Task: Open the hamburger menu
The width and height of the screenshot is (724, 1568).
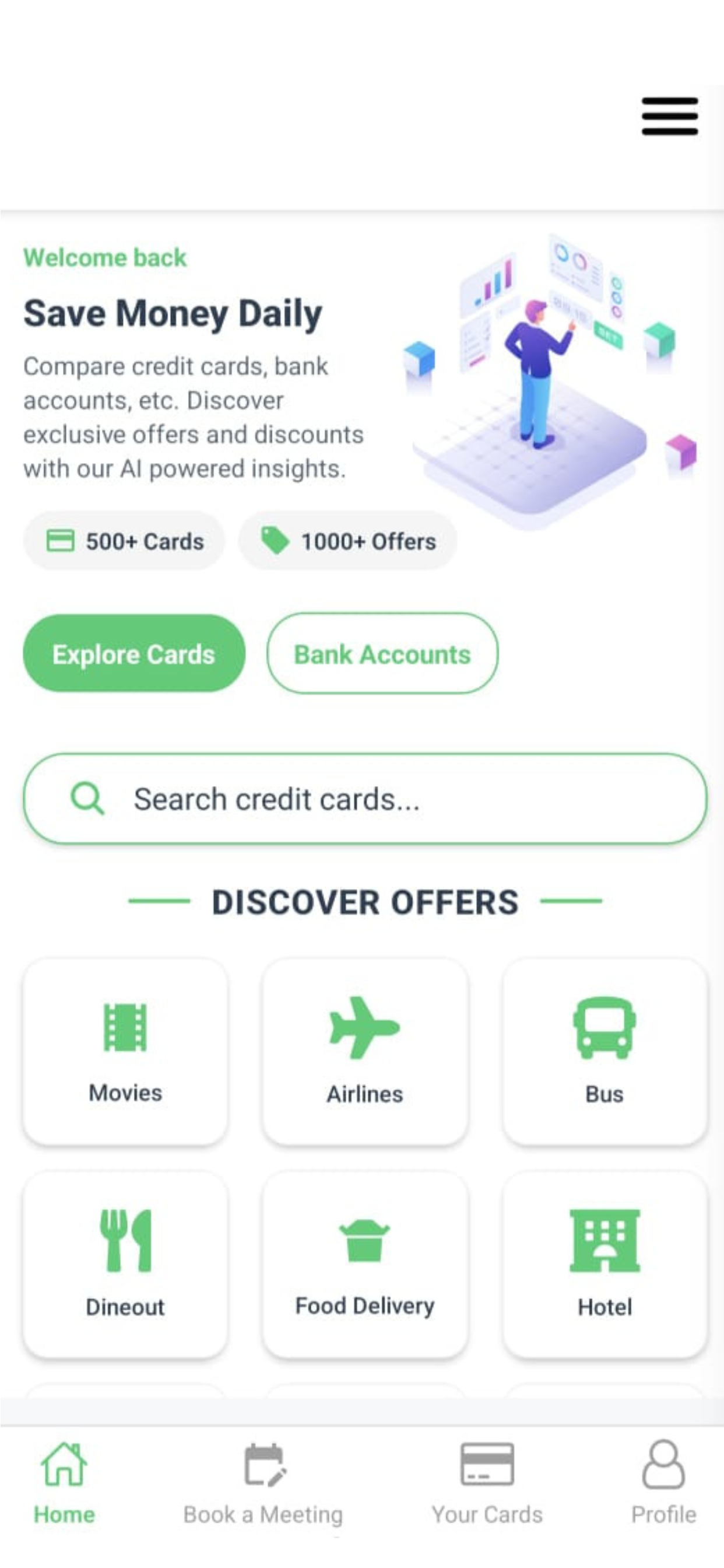Action: pos(669,116)
